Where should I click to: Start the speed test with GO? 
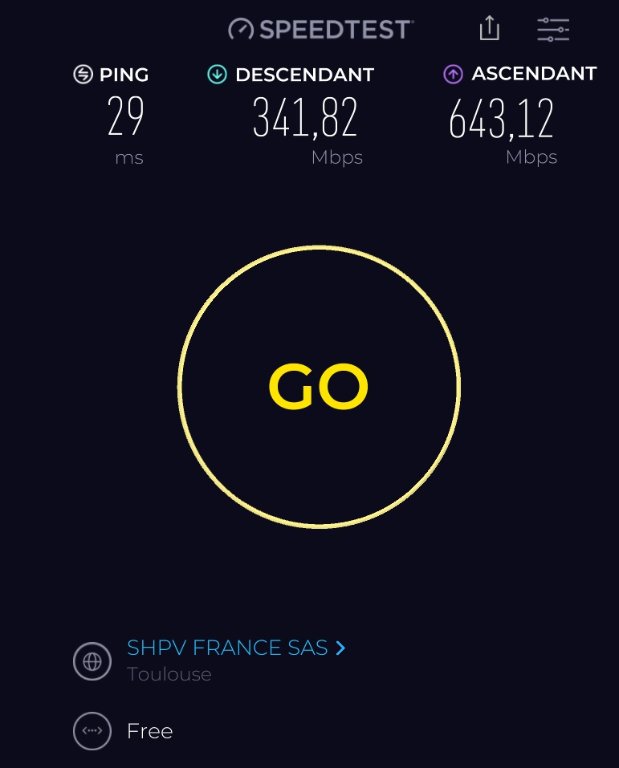318,387
